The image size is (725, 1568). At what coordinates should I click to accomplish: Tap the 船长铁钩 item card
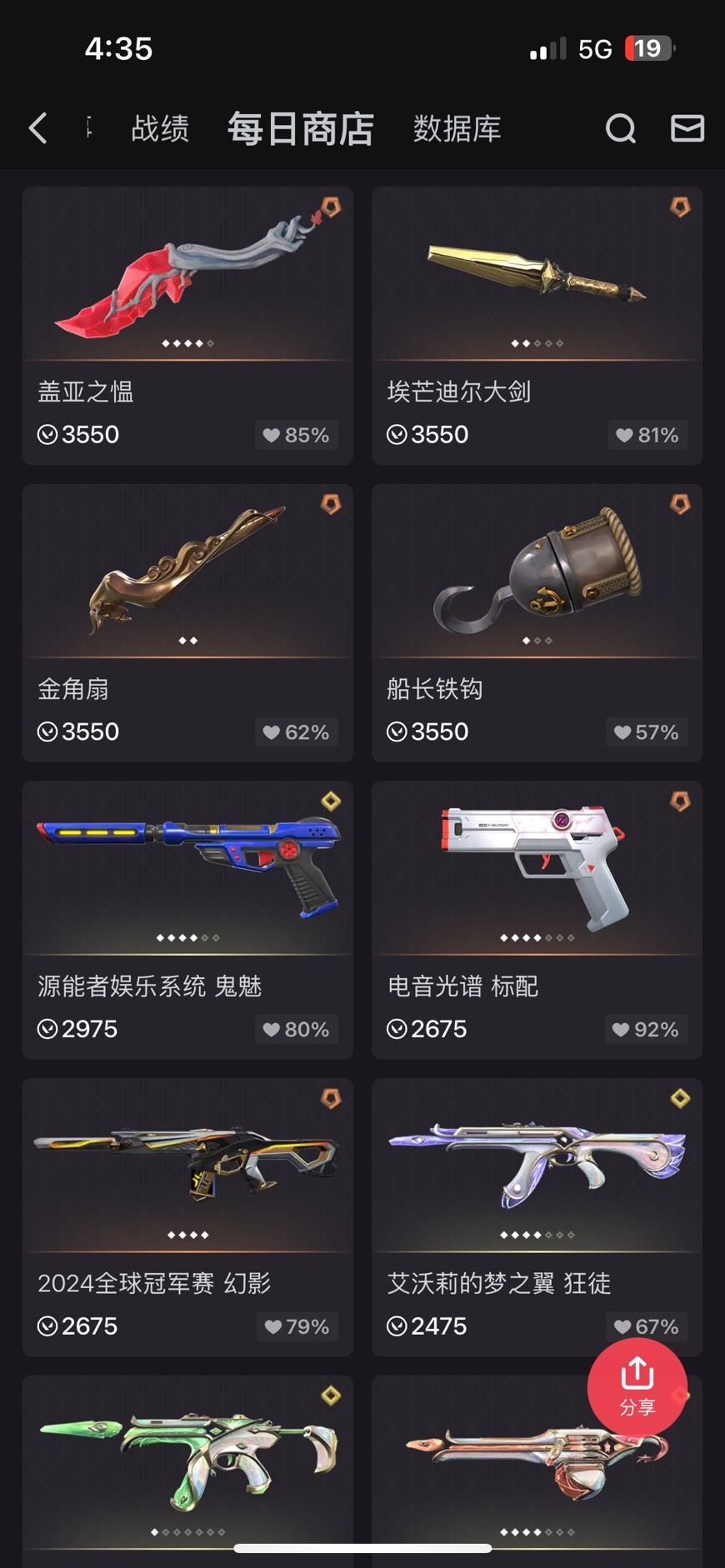pos(537,622)
